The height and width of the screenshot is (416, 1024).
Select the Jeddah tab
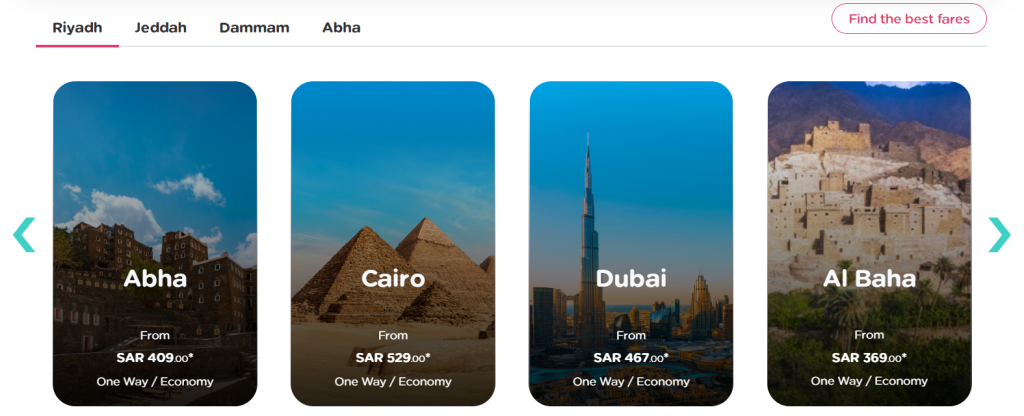pos(160,28)
